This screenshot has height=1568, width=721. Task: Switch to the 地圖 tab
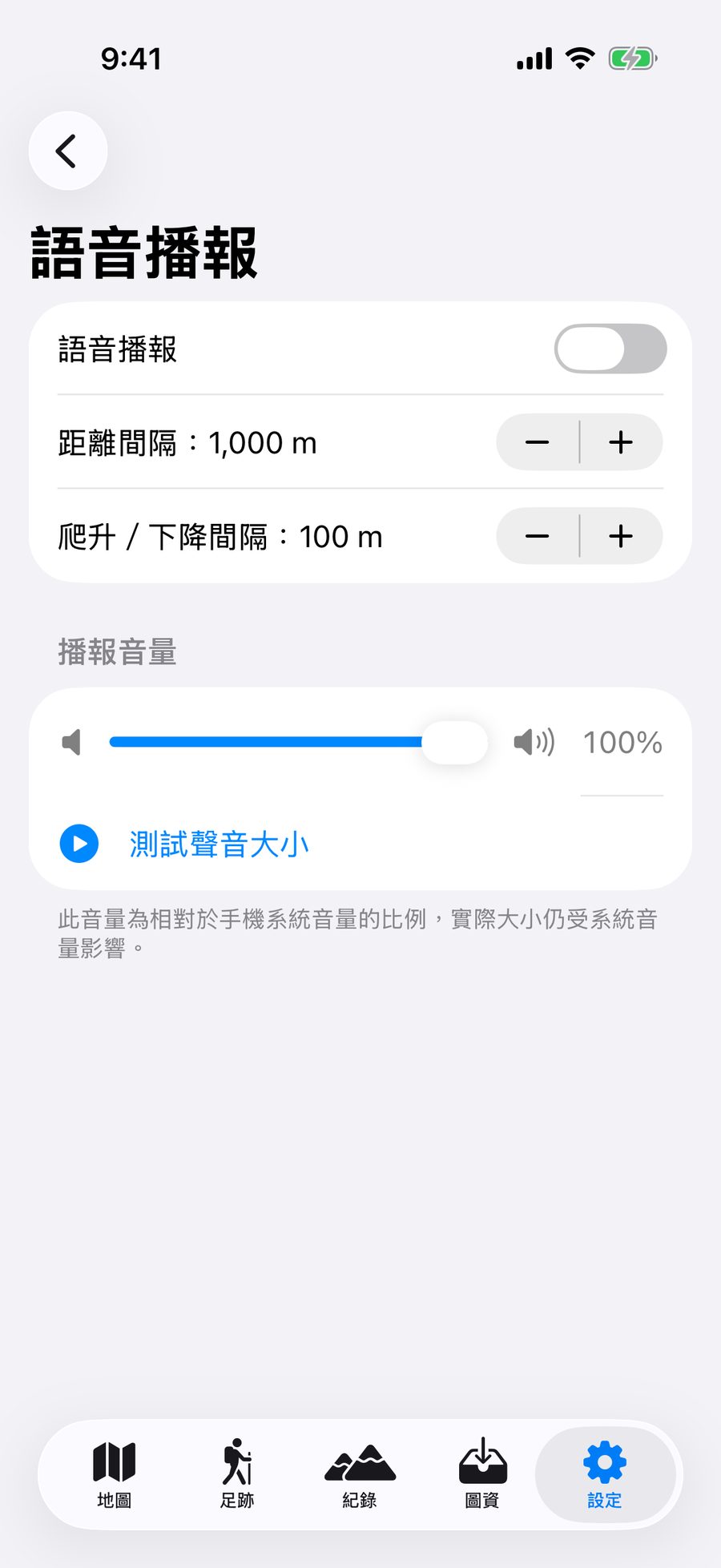[115, 1474]
